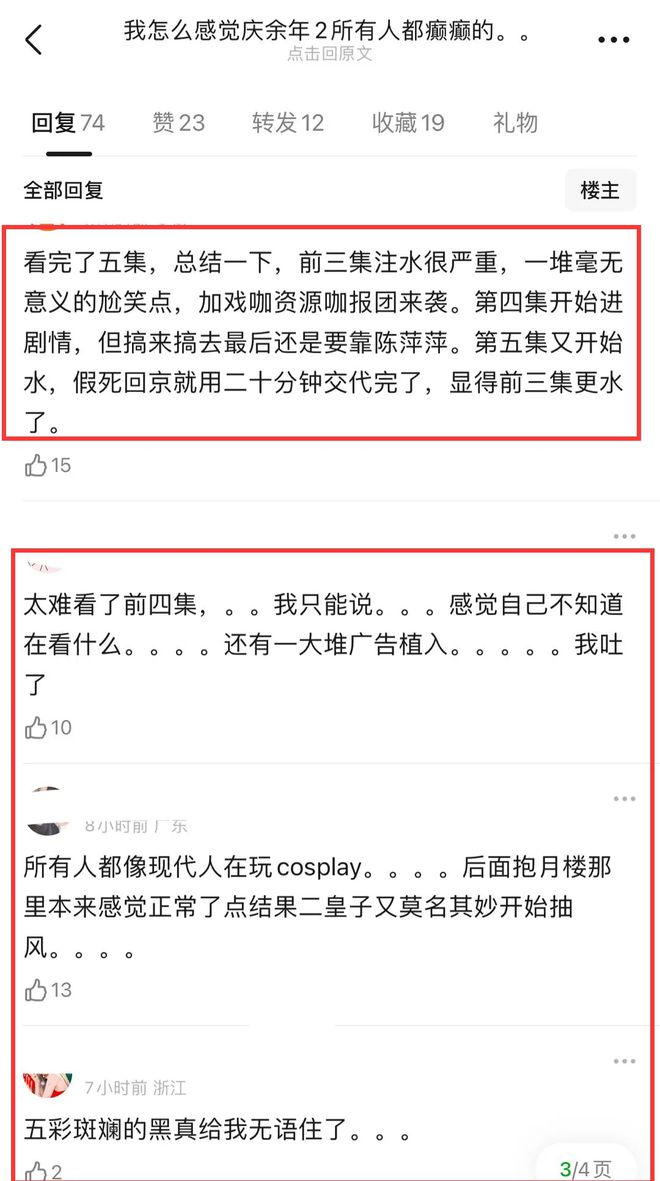Open the original post via 点击回原文
660x1181 pixels.
click(329, 54)
